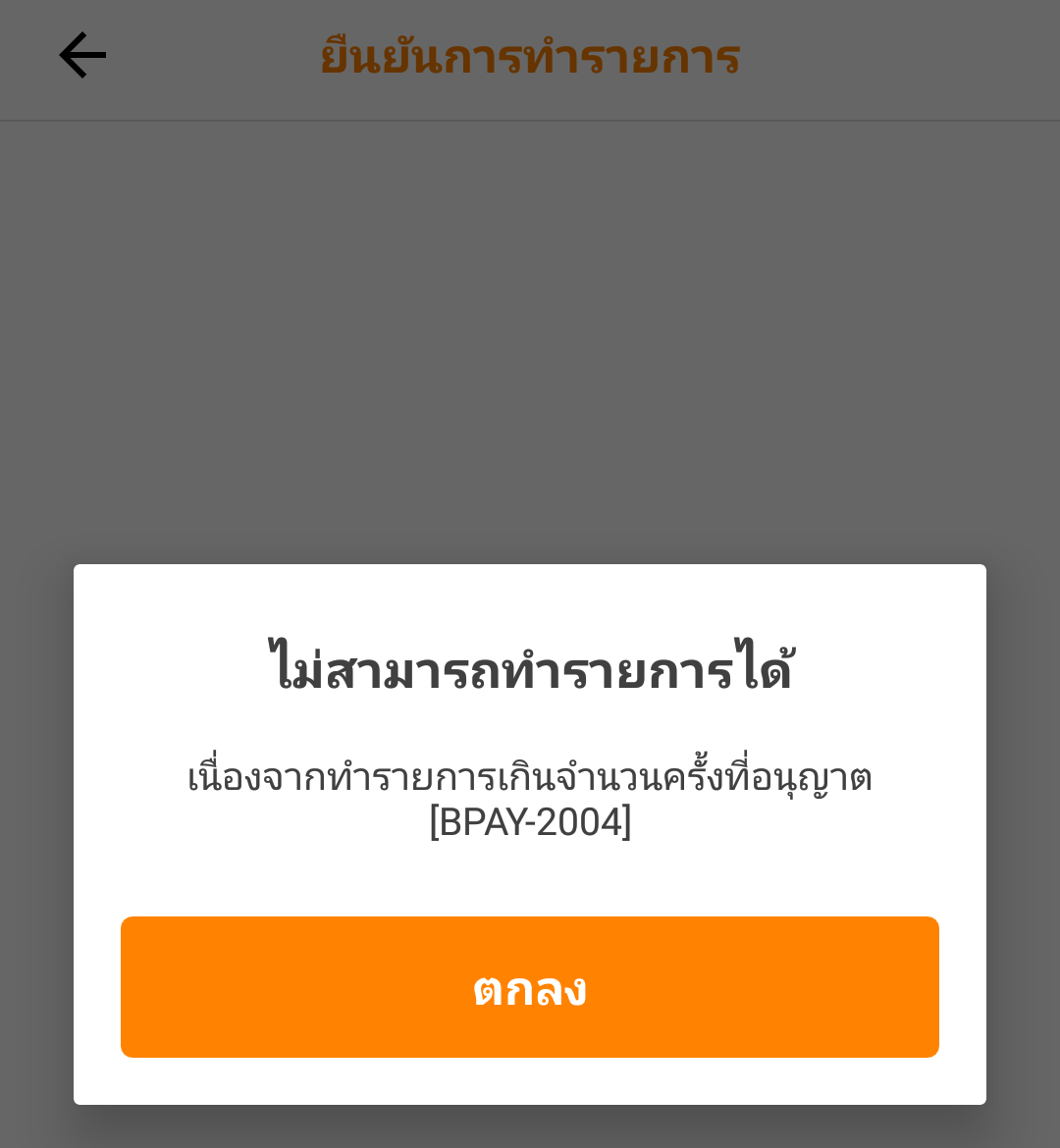Confirm the error dialog with ตกลง
Image resolution: width=1060 pixels, height=1148 pixels.
[x=530, y=986]
